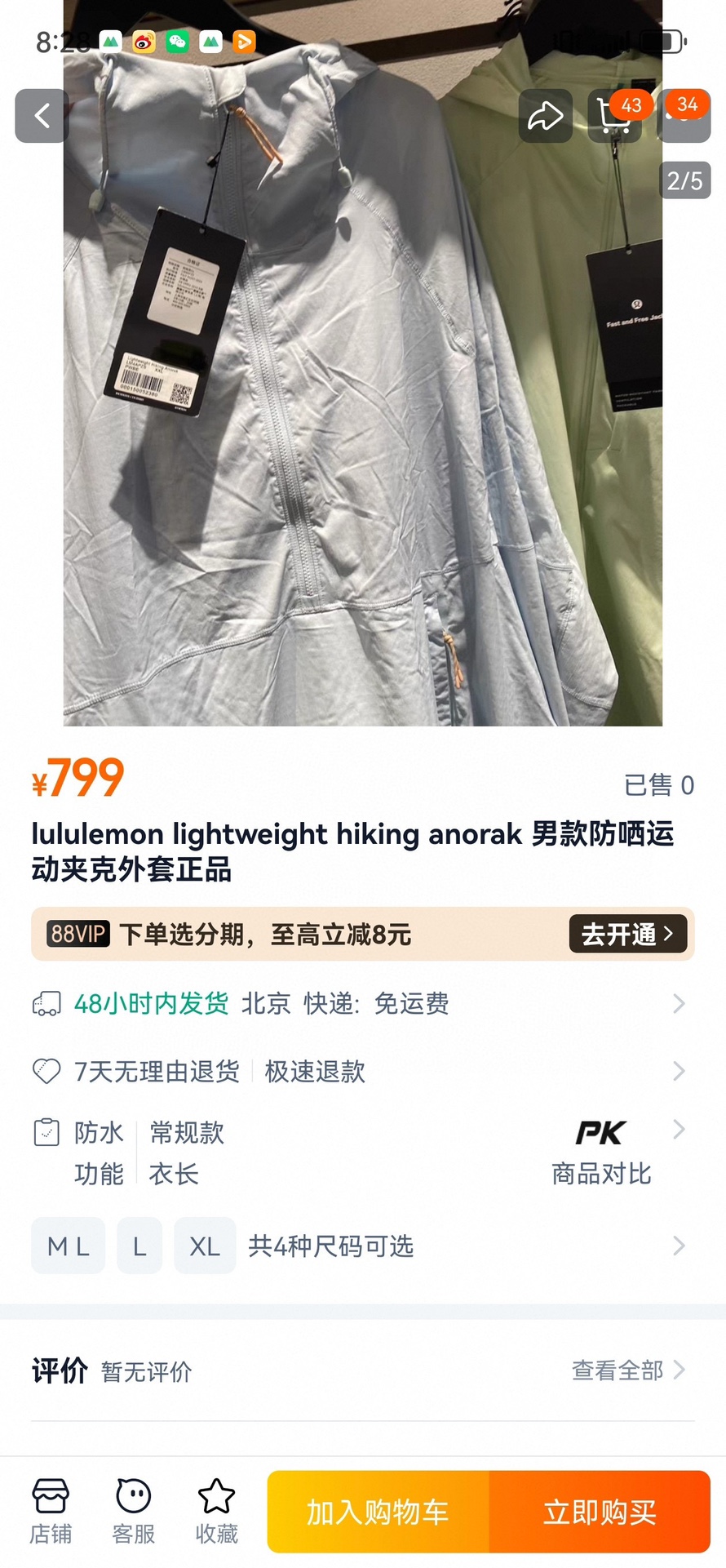726x1568 pixels.
Task: Tap 加入购物车 to add to cart
Action: tap(378, 1512)
